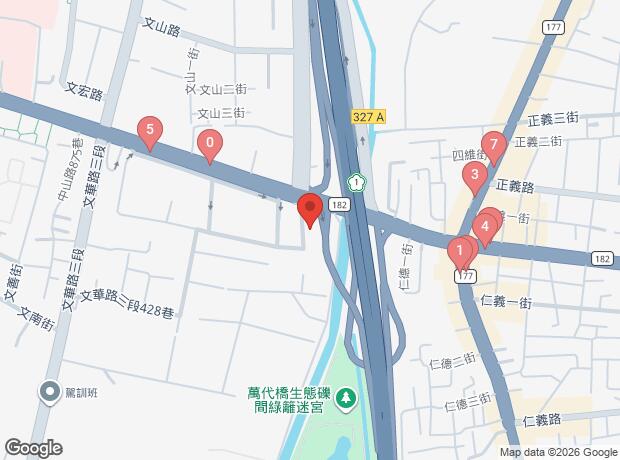Open the unnumbered red pin by route 182
620x460 pixels.
tap(310, 211)
